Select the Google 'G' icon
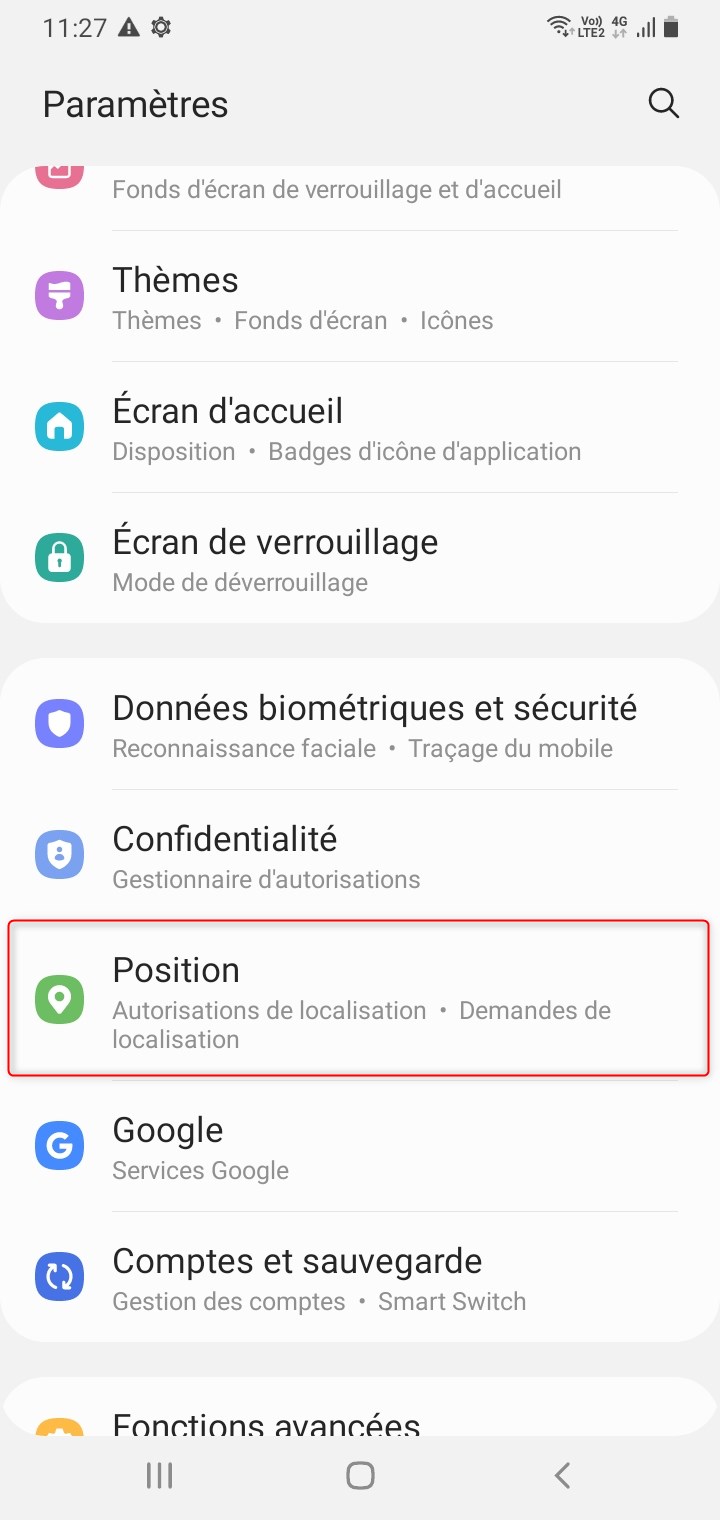 click(59, 1145)
